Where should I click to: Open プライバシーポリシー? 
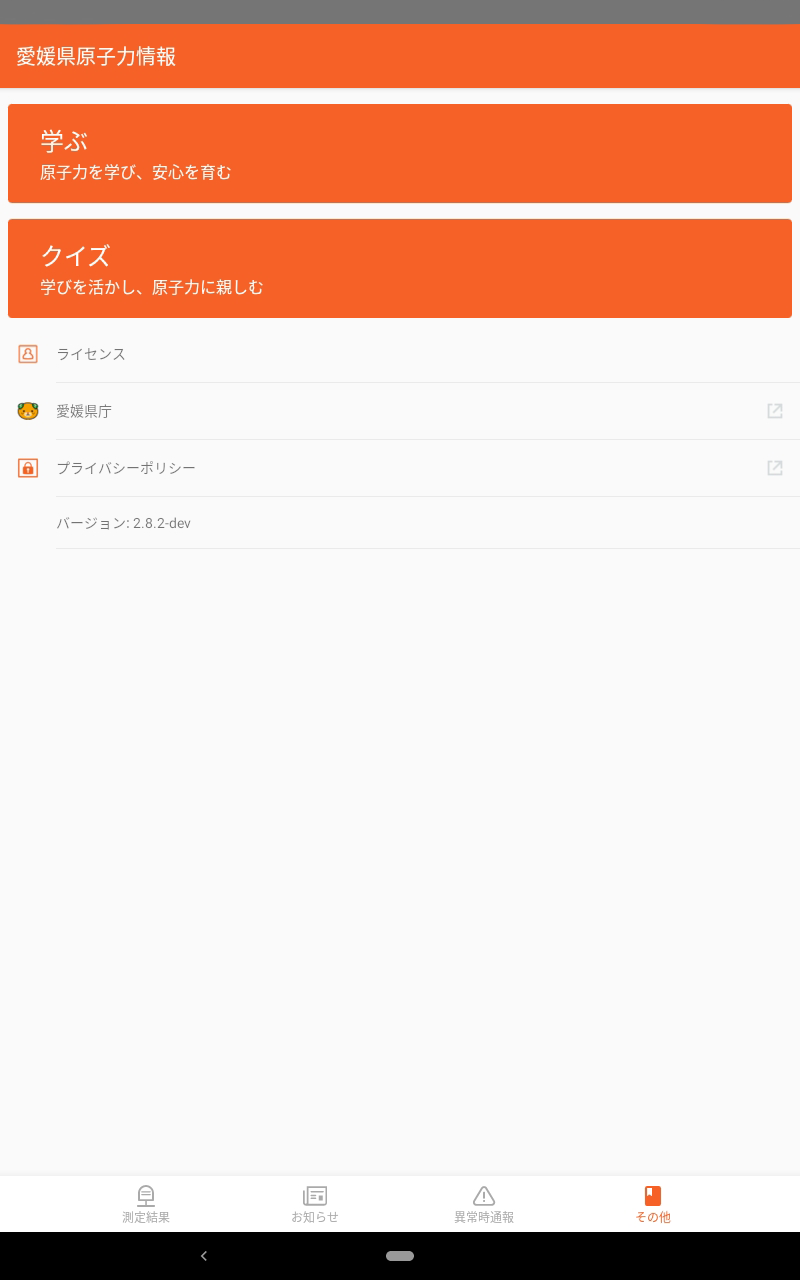tap(400, 468)
